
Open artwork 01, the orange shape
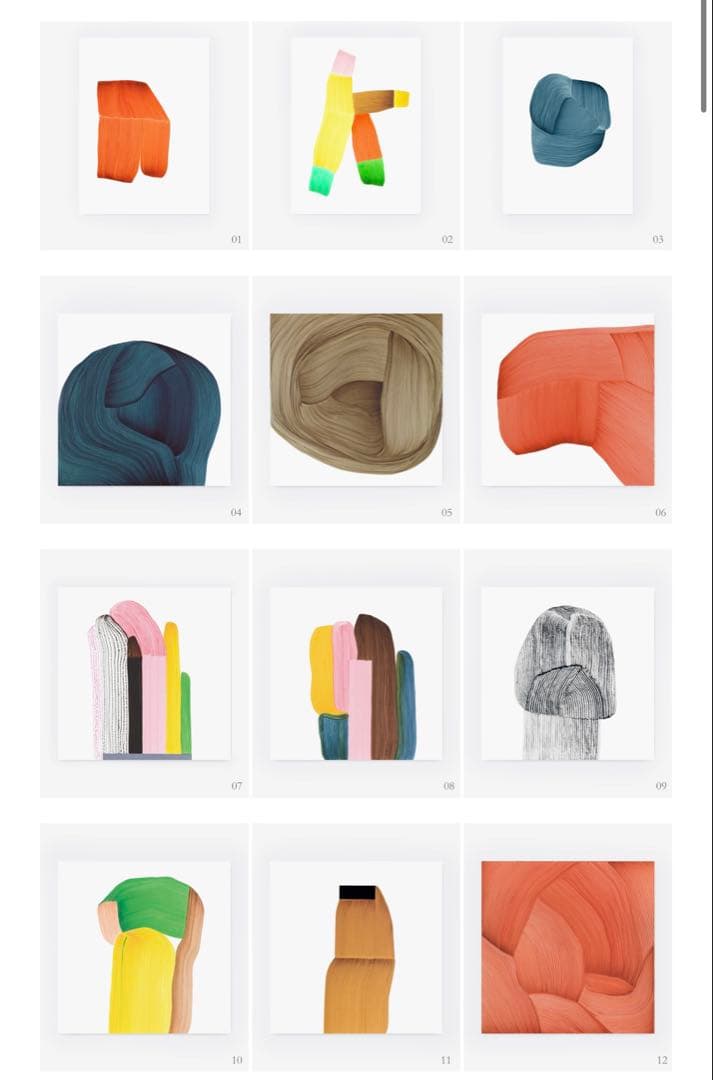pyautogui.click(x=144, y=126)
